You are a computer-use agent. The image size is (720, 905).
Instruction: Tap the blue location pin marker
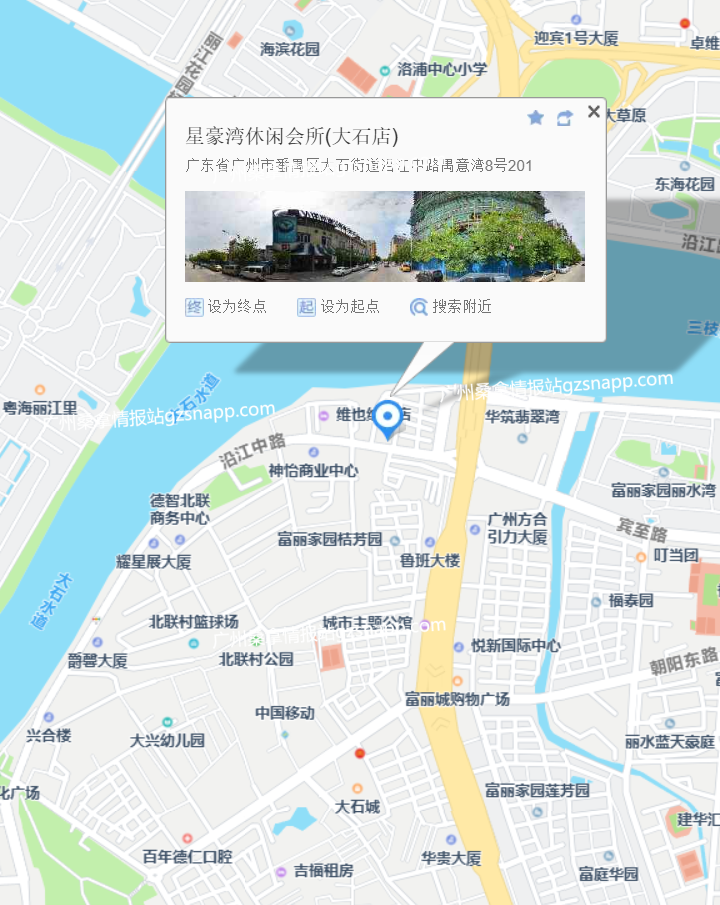(x=387, y=417)
